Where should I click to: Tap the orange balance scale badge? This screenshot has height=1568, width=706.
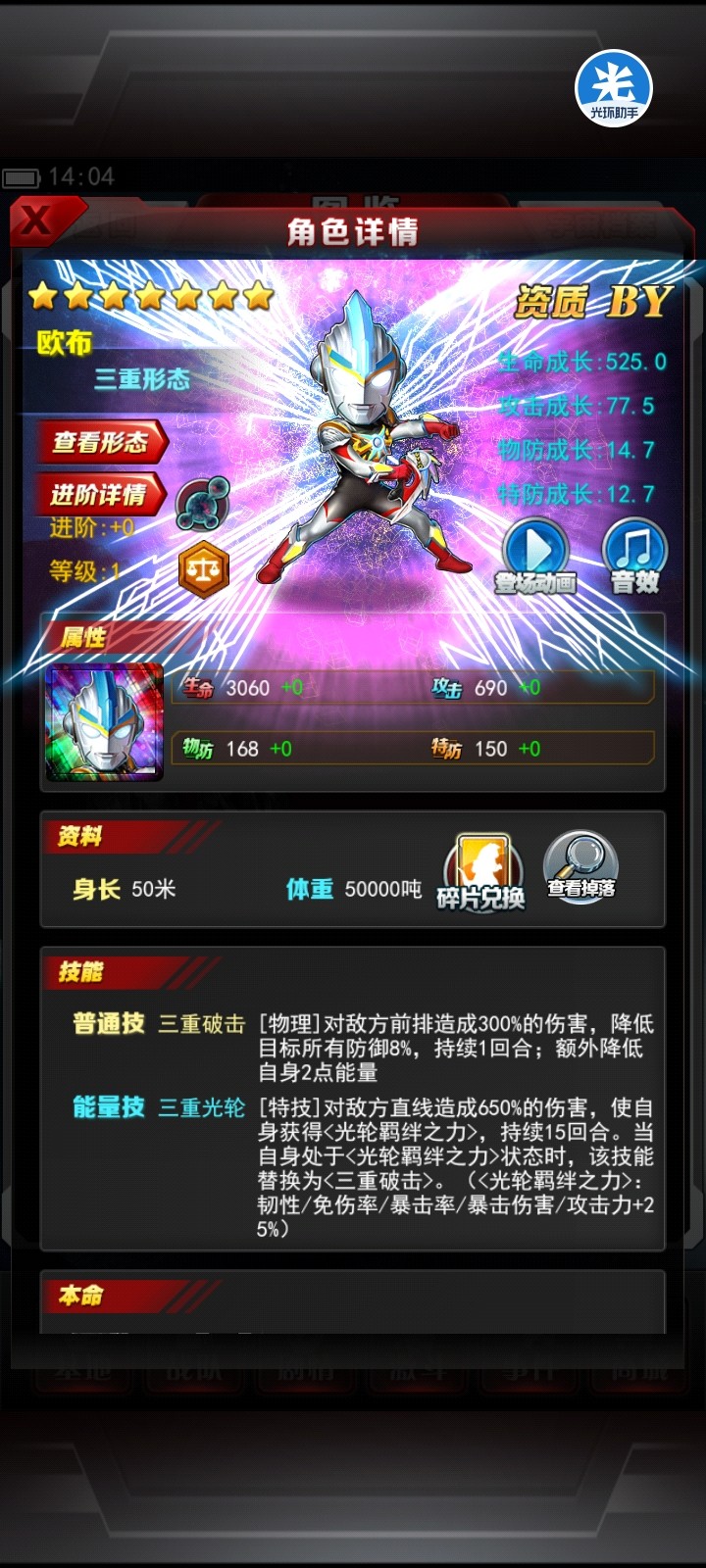tap(203, 568)
